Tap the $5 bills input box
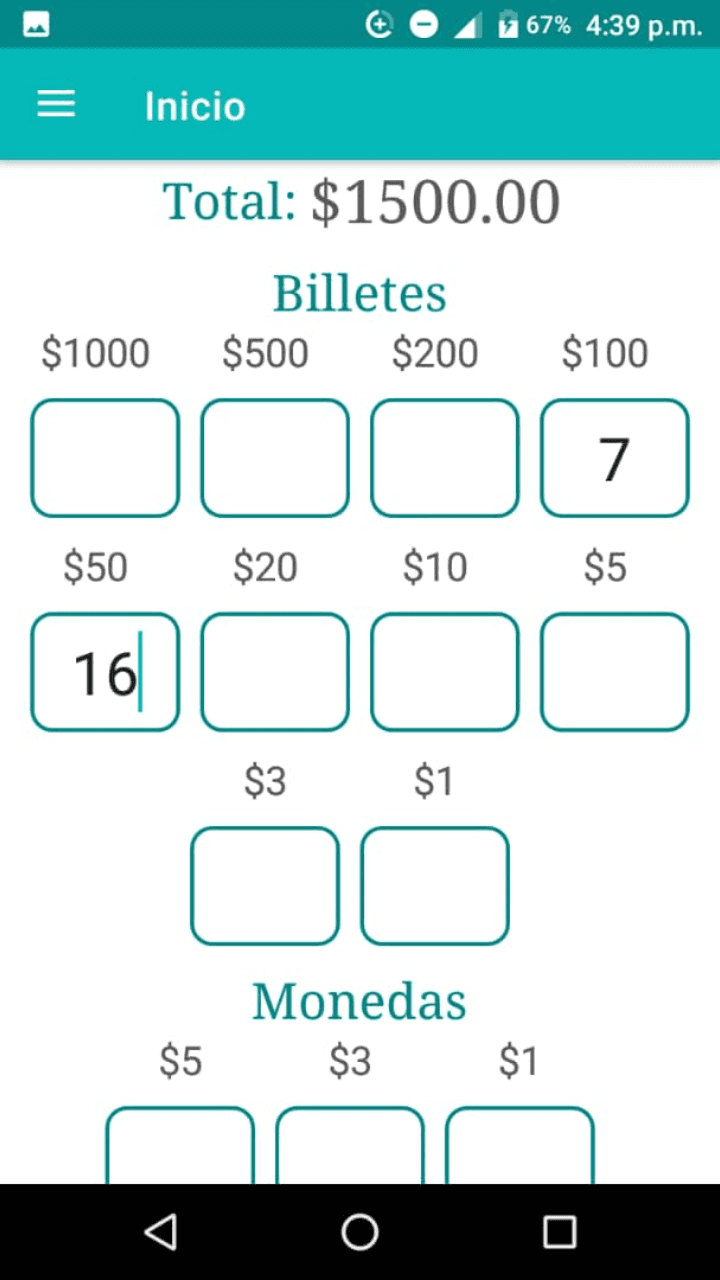Viewport: 720px width, 1280px height. [615, 672]
